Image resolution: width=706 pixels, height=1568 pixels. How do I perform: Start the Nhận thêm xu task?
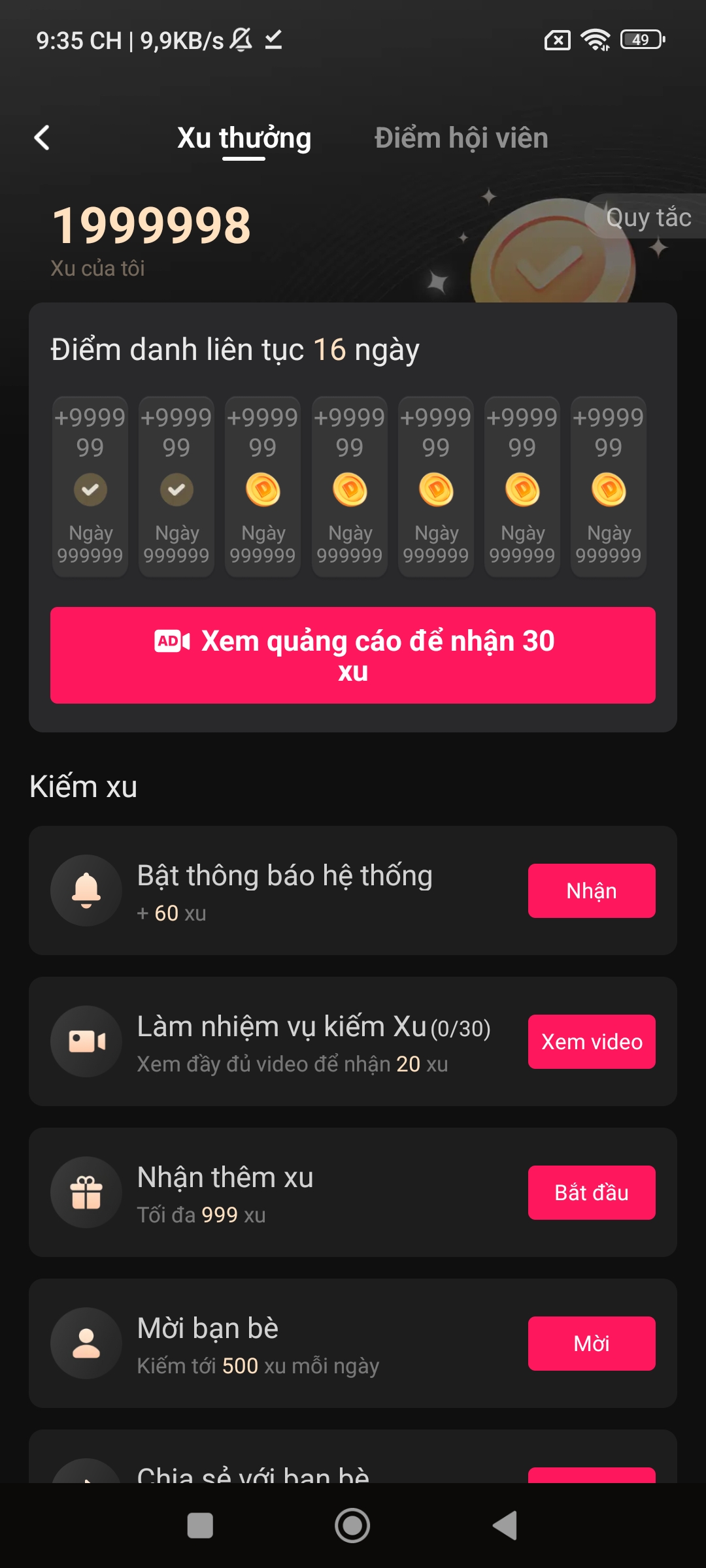point(592,1192)
